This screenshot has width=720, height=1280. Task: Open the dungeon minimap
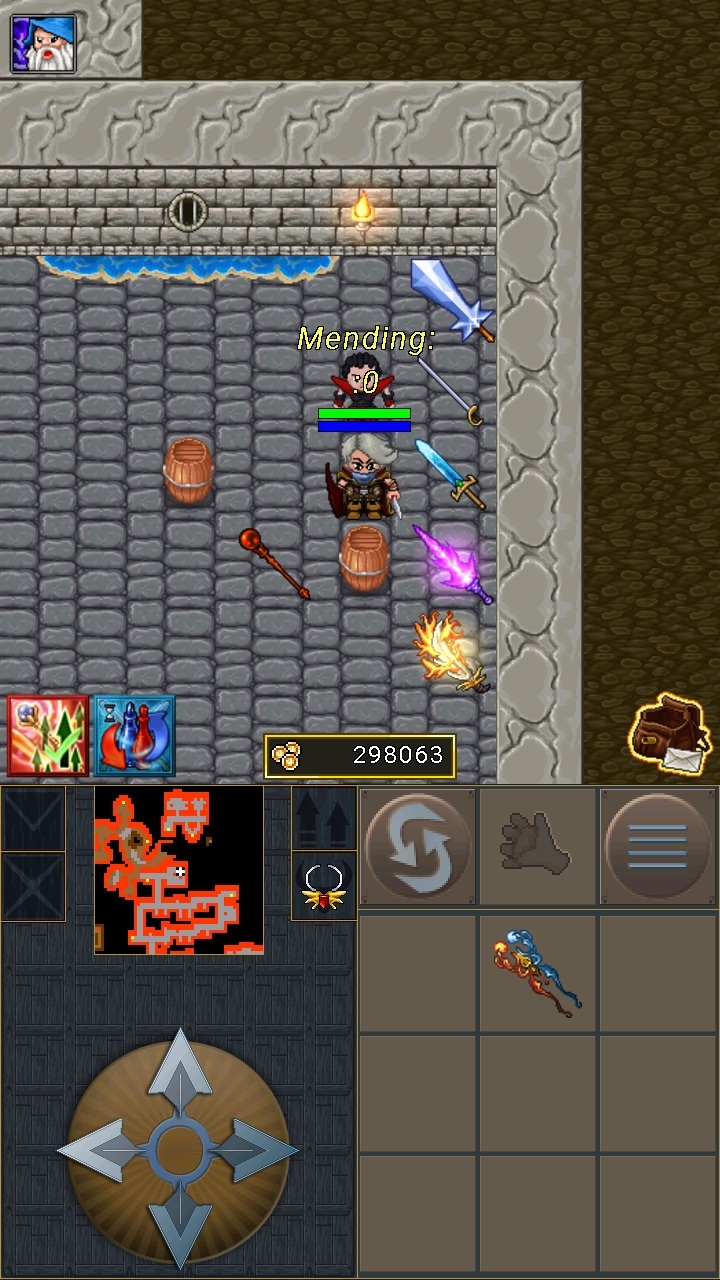point(179,870)
